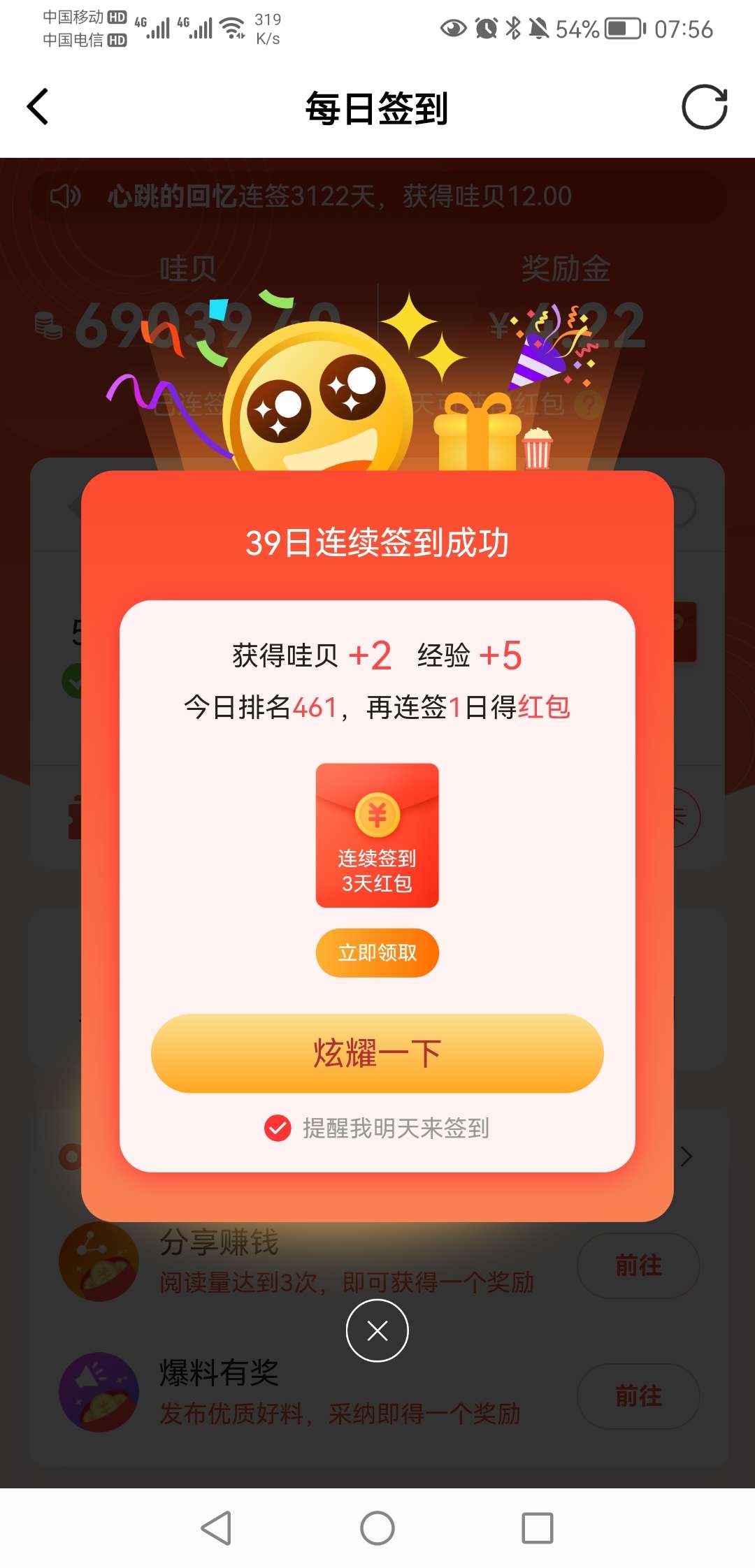This screenshot has width=755, height=1568.
Task: Go back from the 每日签到 page
Action: (x=38, y=107)
